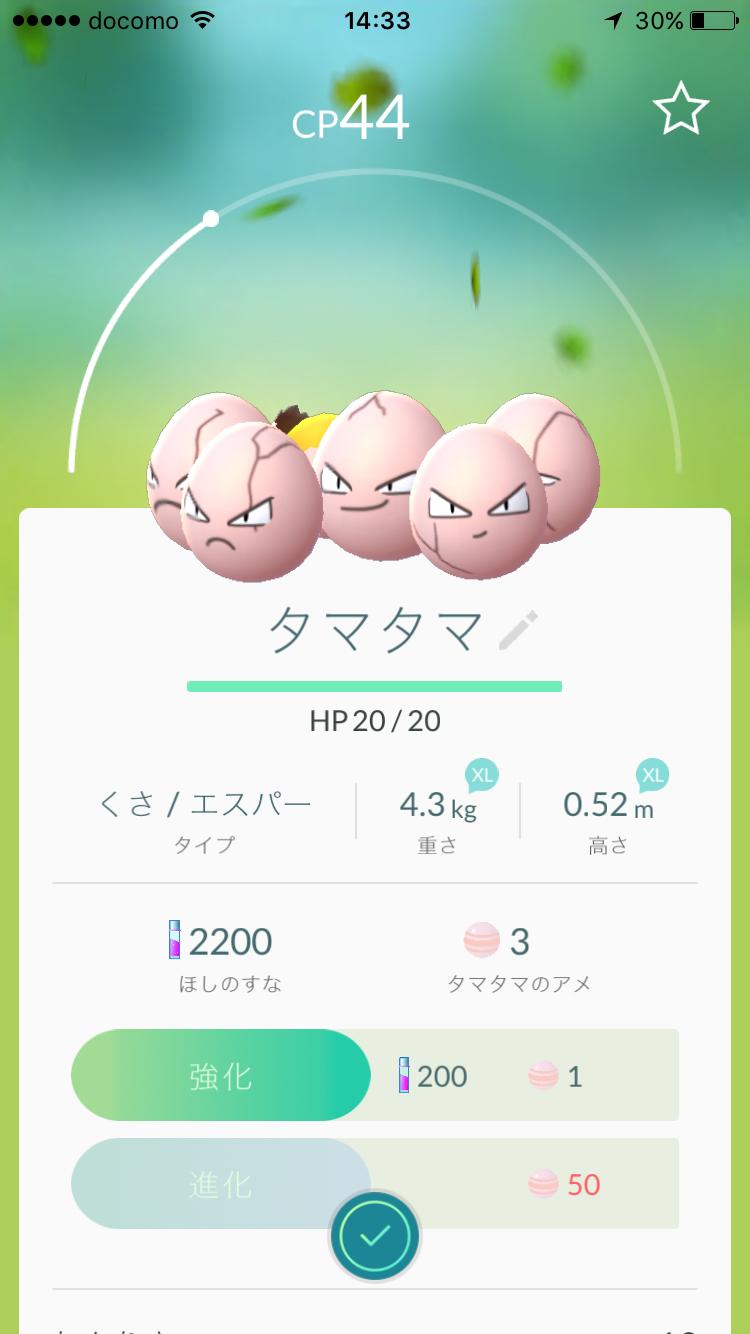
Task: Click the green HP bar under タマタマ
Action: (x=375, y=686)
